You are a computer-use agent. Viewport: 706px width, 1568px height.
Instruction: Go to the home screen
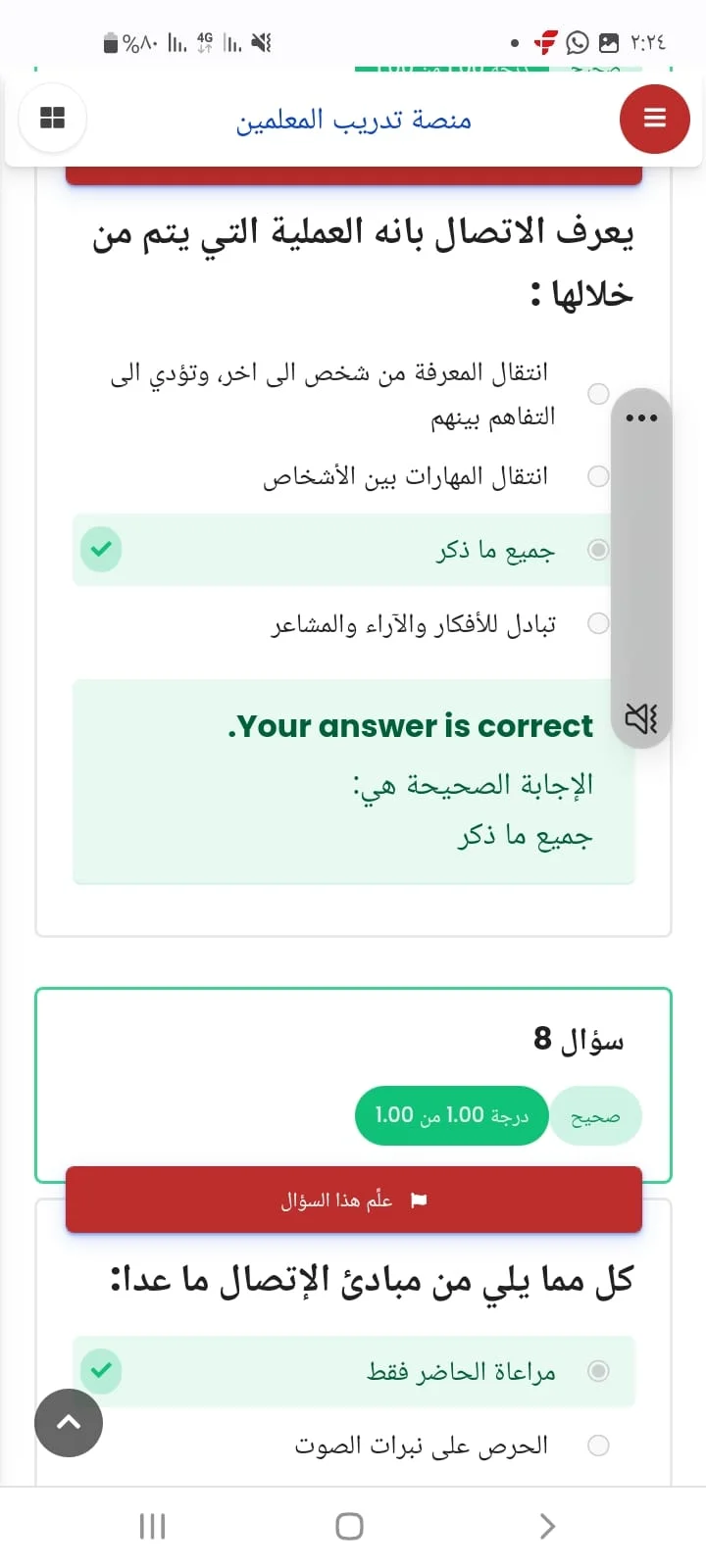click(x=350, y=1526)
